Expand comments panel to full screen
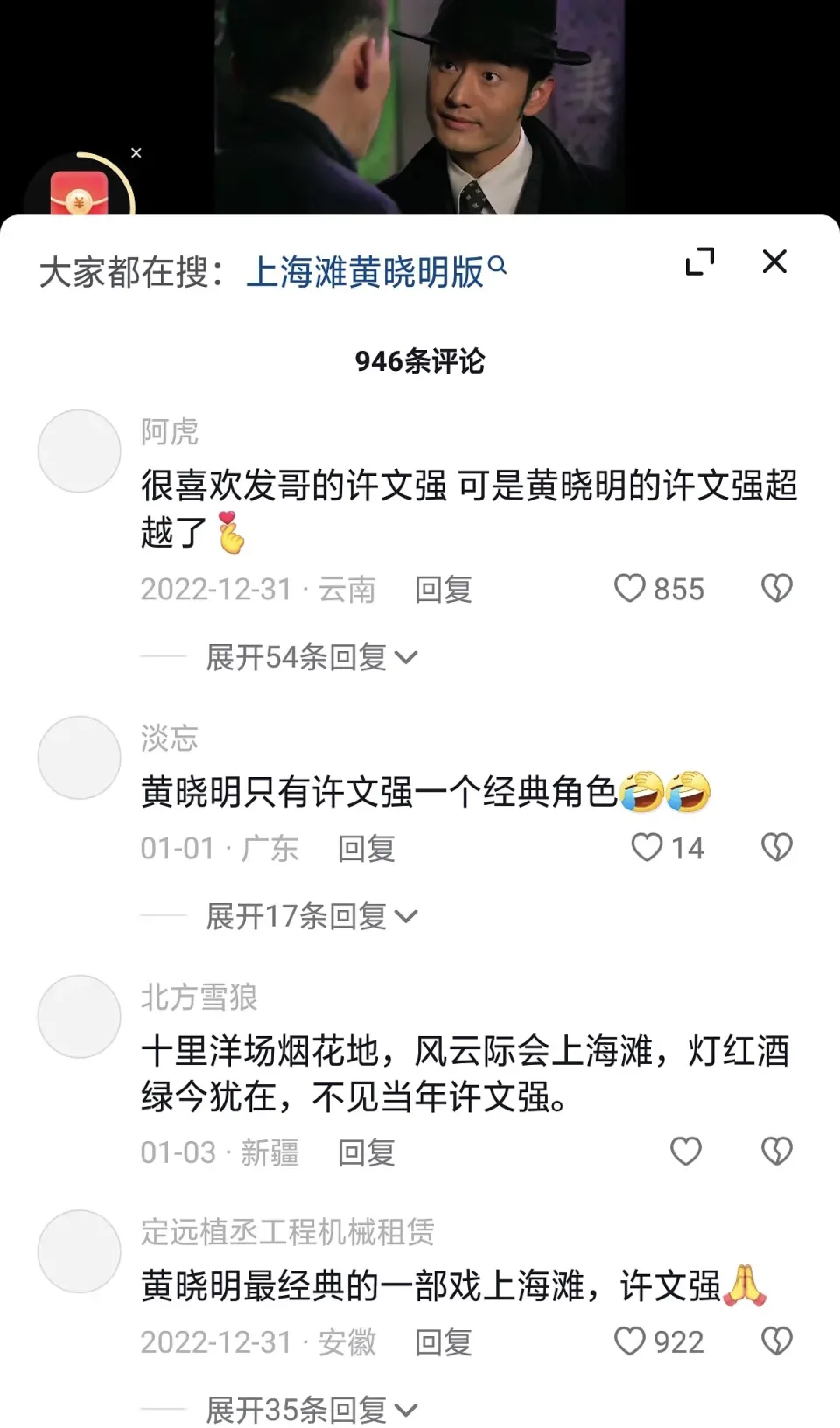This screenshot has height=1428, width=840. tap(699, 262)
